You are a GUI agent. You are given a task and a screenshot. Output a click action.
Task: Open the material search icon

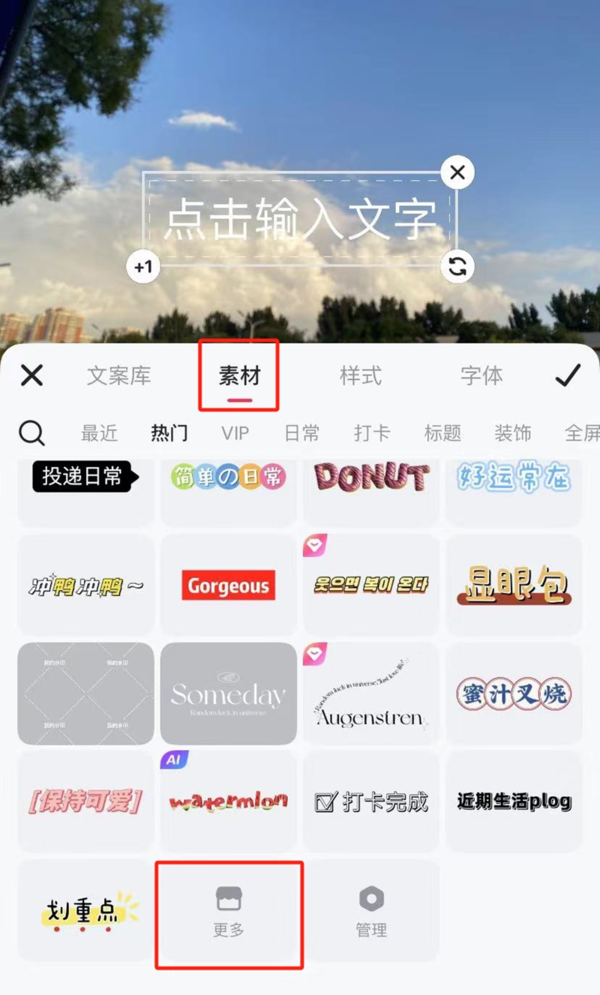32,433
